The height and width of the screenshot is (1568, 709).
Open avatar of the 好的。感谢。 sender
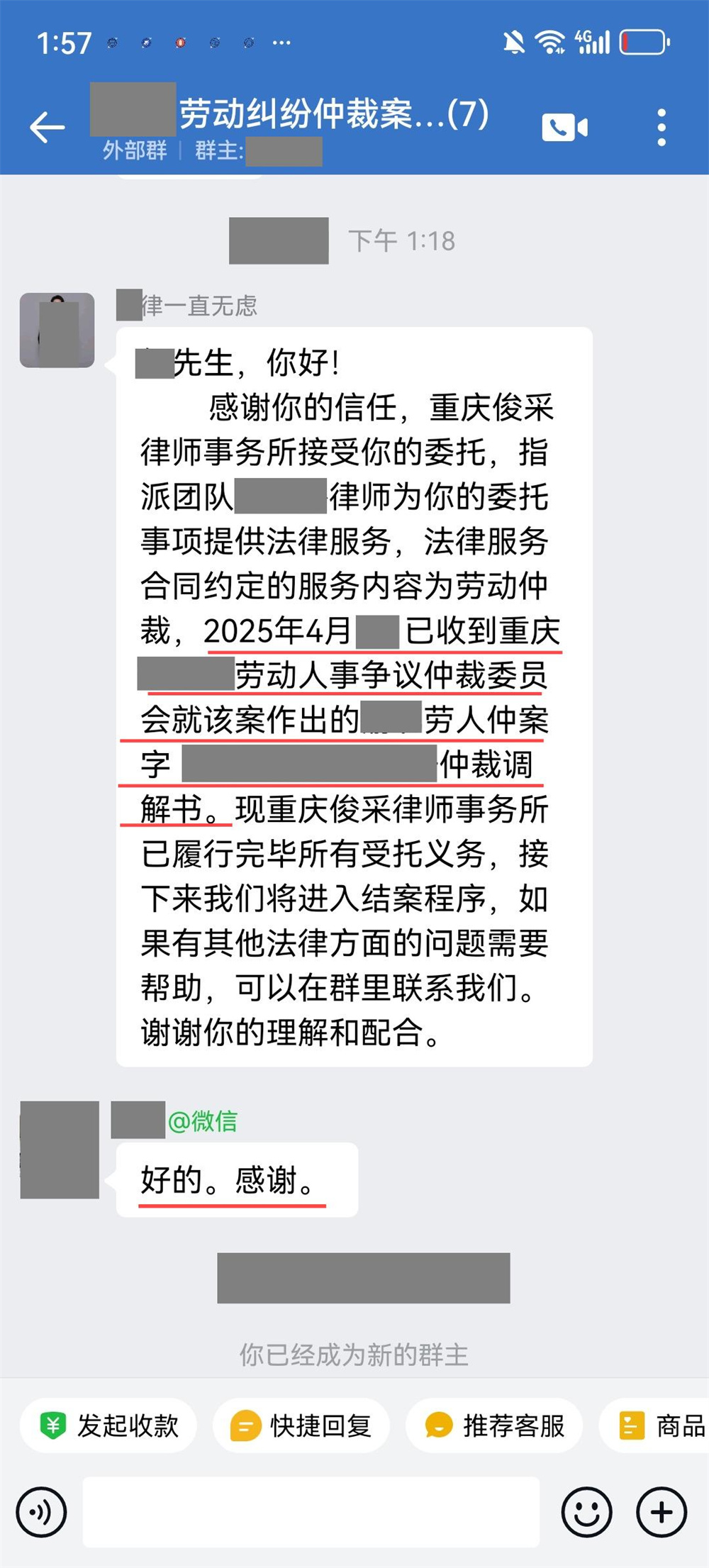click(x=60, y=1150)
